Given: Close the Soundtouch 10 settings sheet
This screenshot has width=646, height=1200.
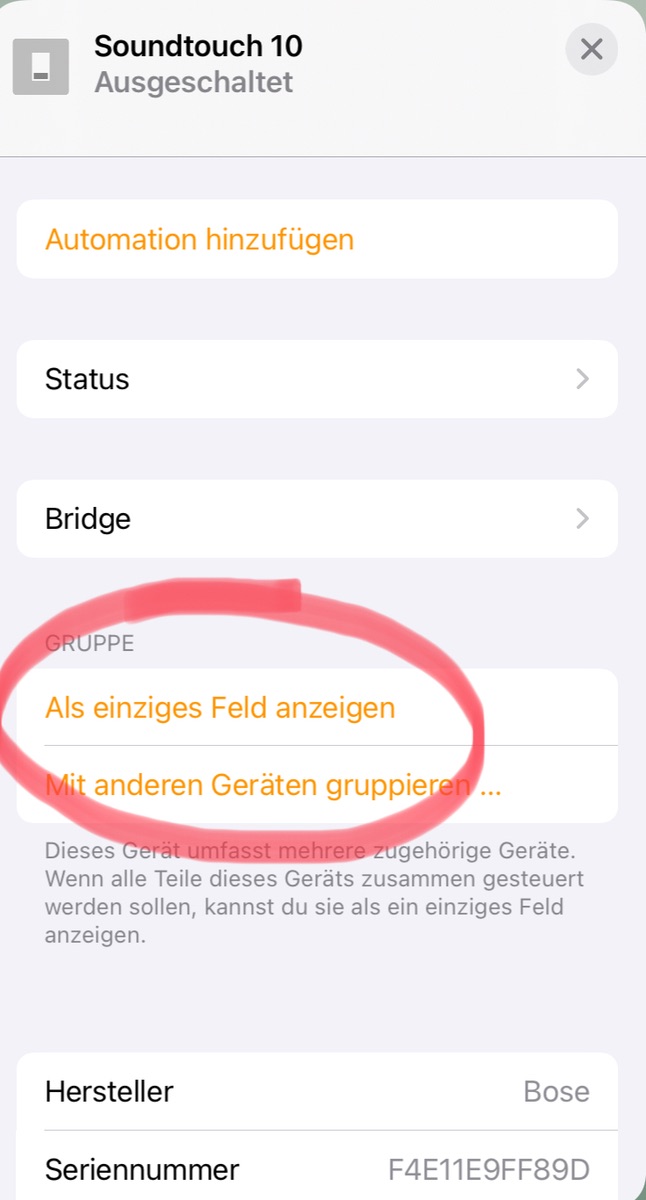Looking at the screenshot, I should tap(591, 49).
